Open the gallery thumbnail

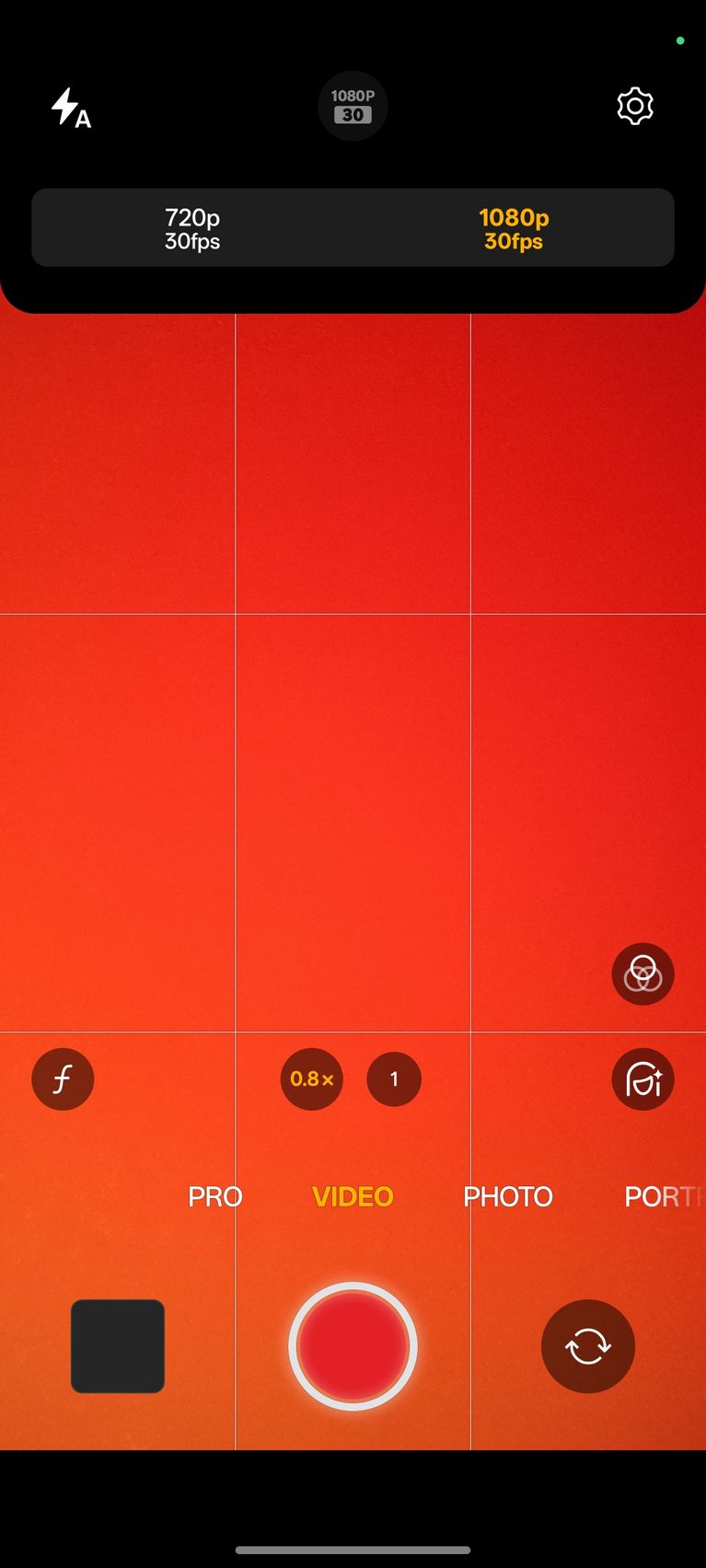point(118,1345)
